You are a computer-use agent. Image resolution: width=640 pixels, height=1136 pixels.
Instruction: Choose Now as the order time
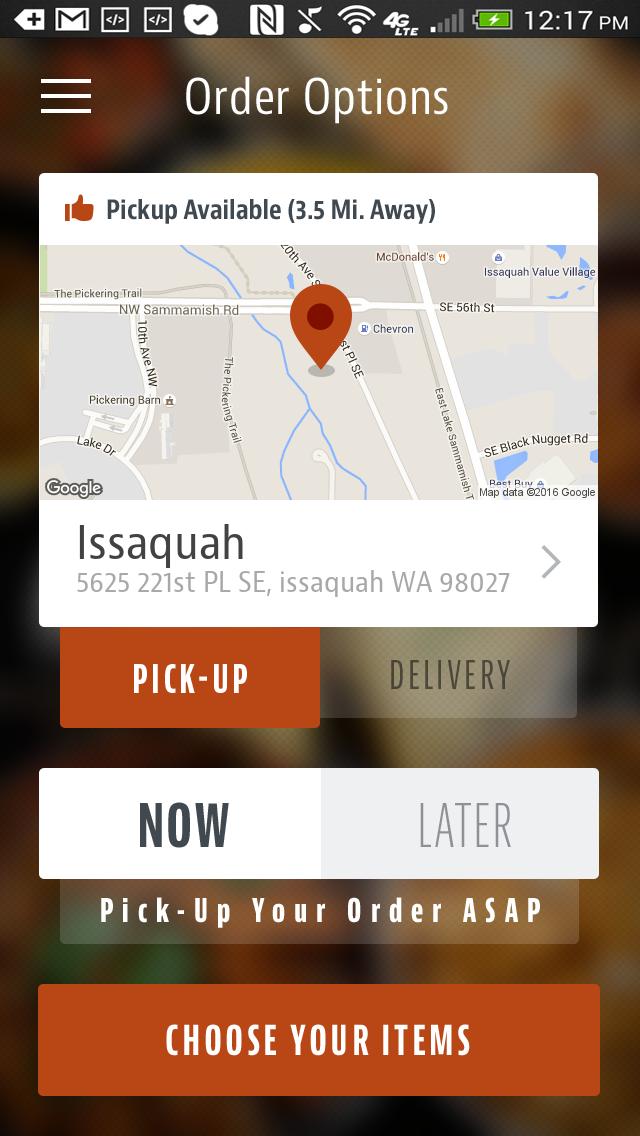[x=181, y=824]
